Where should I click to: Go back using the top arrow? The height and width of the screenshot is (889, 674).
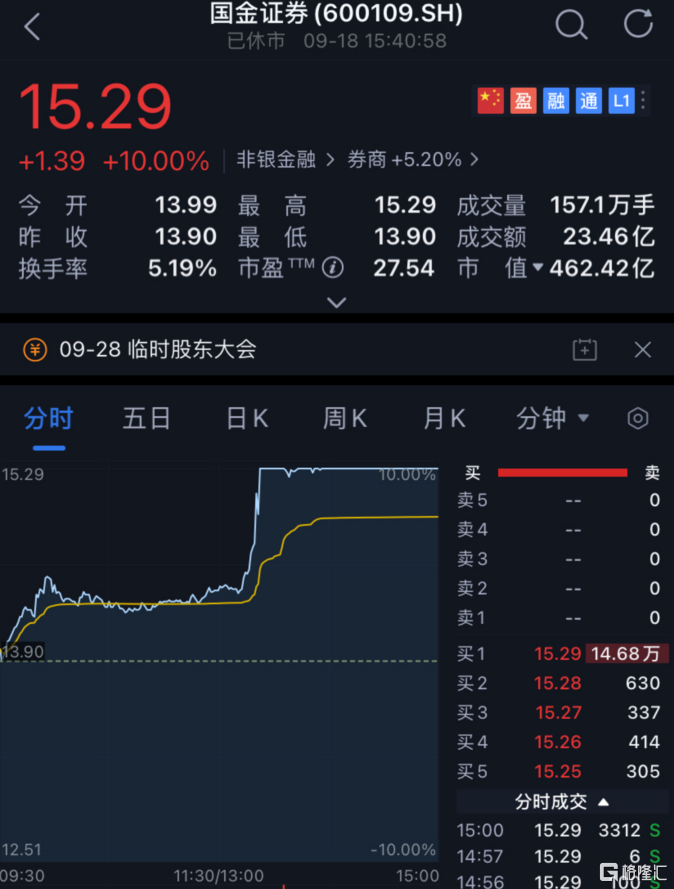(32, 26)
